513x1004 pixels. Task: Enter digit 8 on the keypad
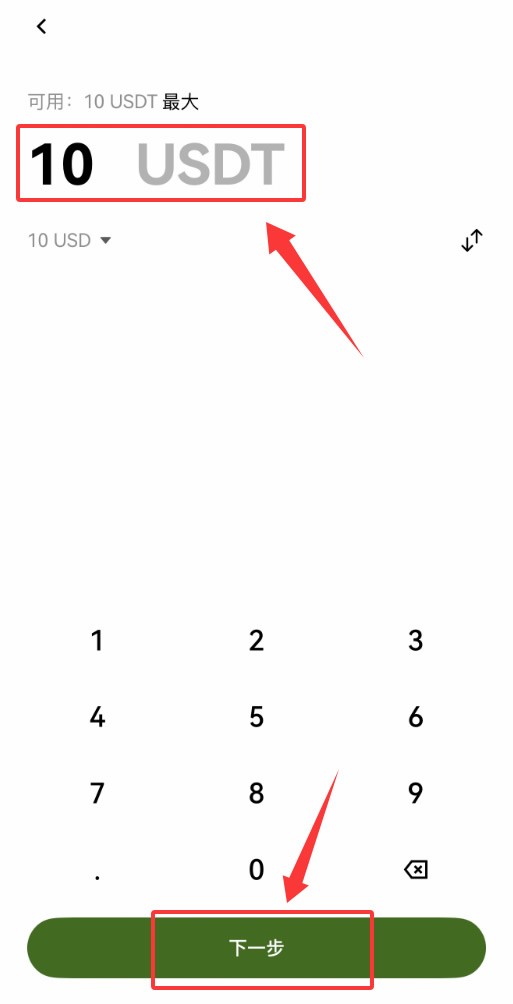pyautogui.click(x=256, y=793)
